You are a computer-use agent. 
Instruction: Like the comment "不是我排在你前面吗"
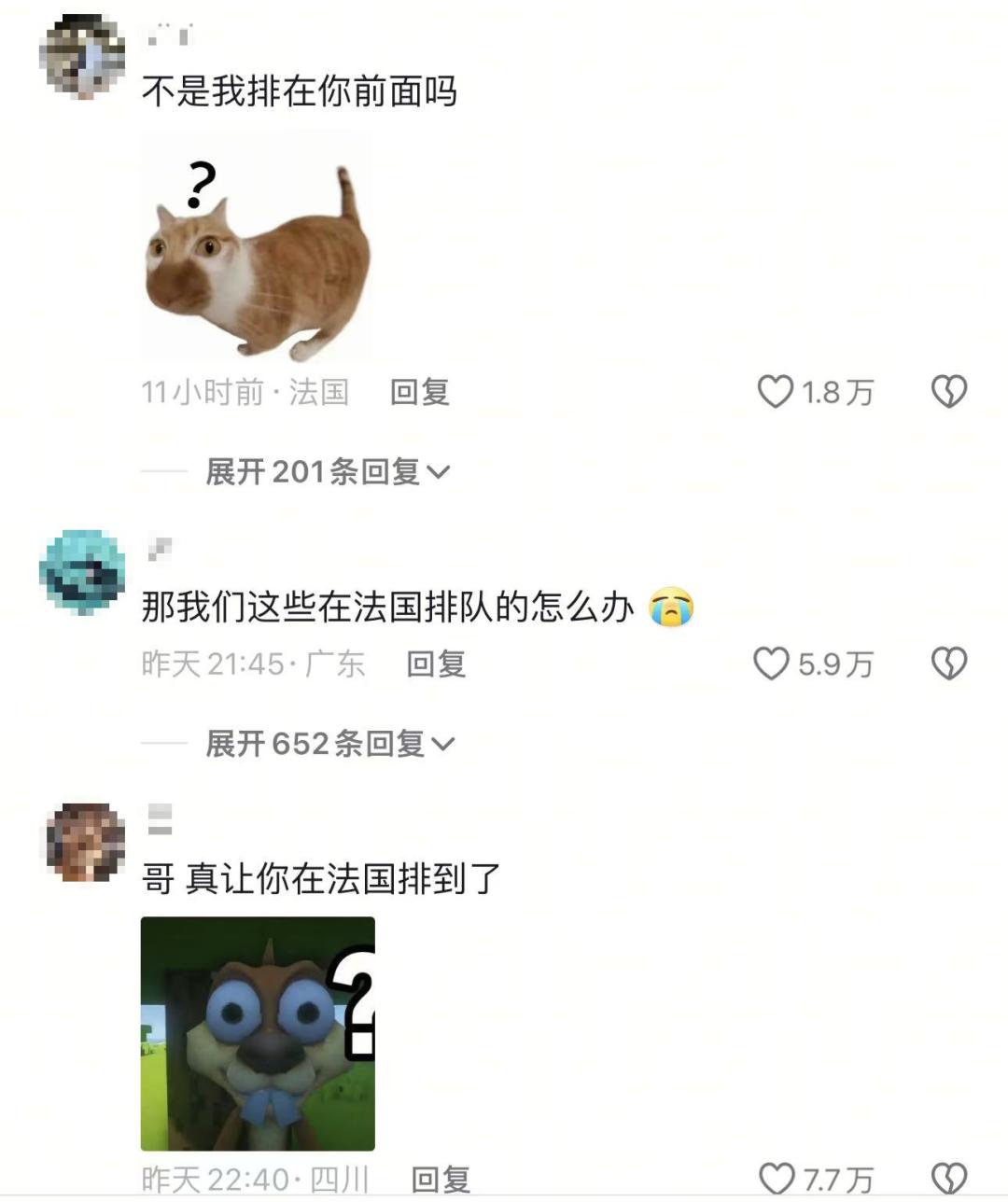[775, 392]
